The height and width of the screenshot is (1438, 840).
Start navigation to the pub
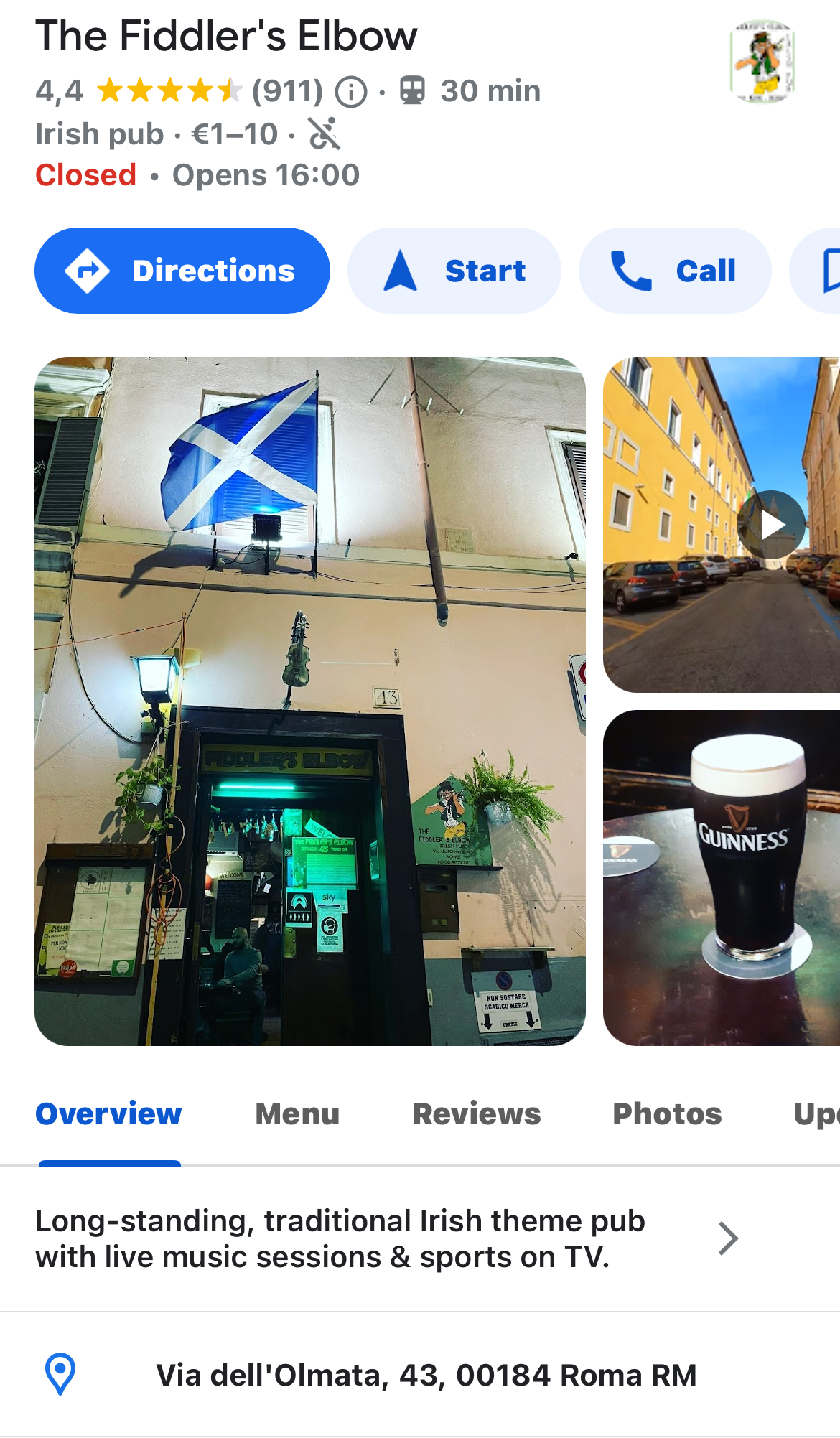click(454, 271)
